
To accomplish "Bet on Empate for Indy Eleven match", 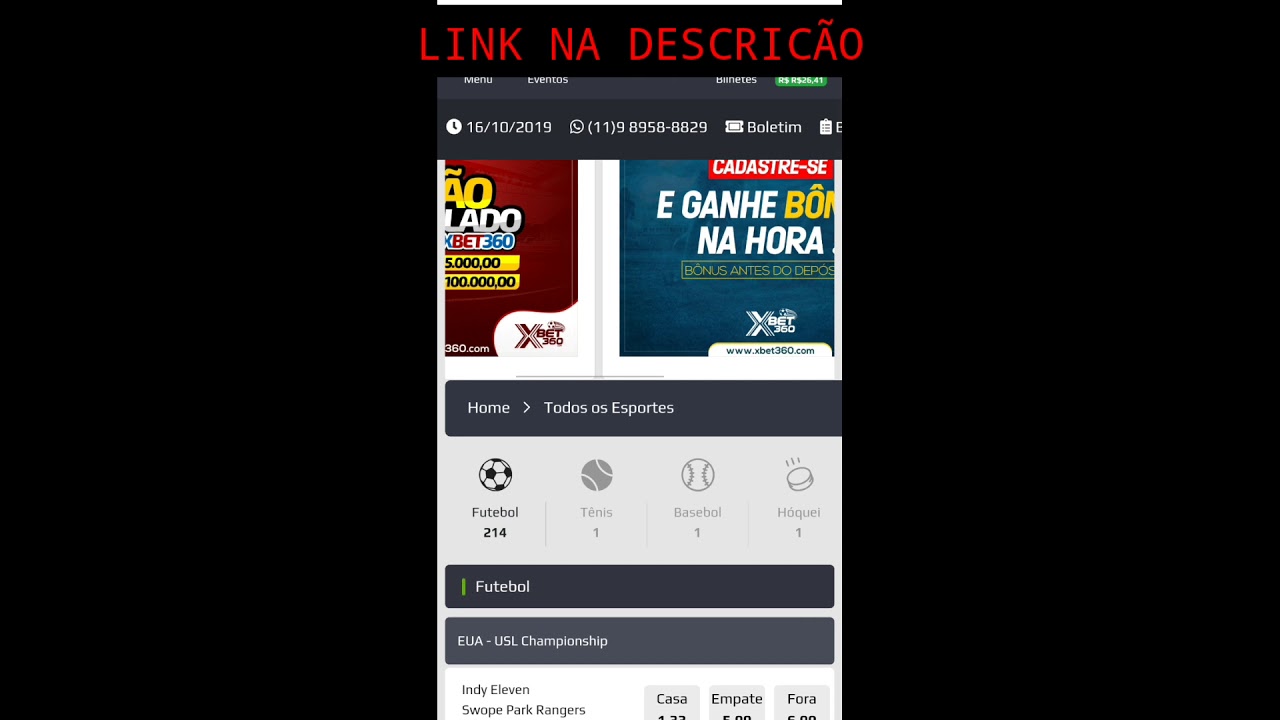I will pos(737,705).
